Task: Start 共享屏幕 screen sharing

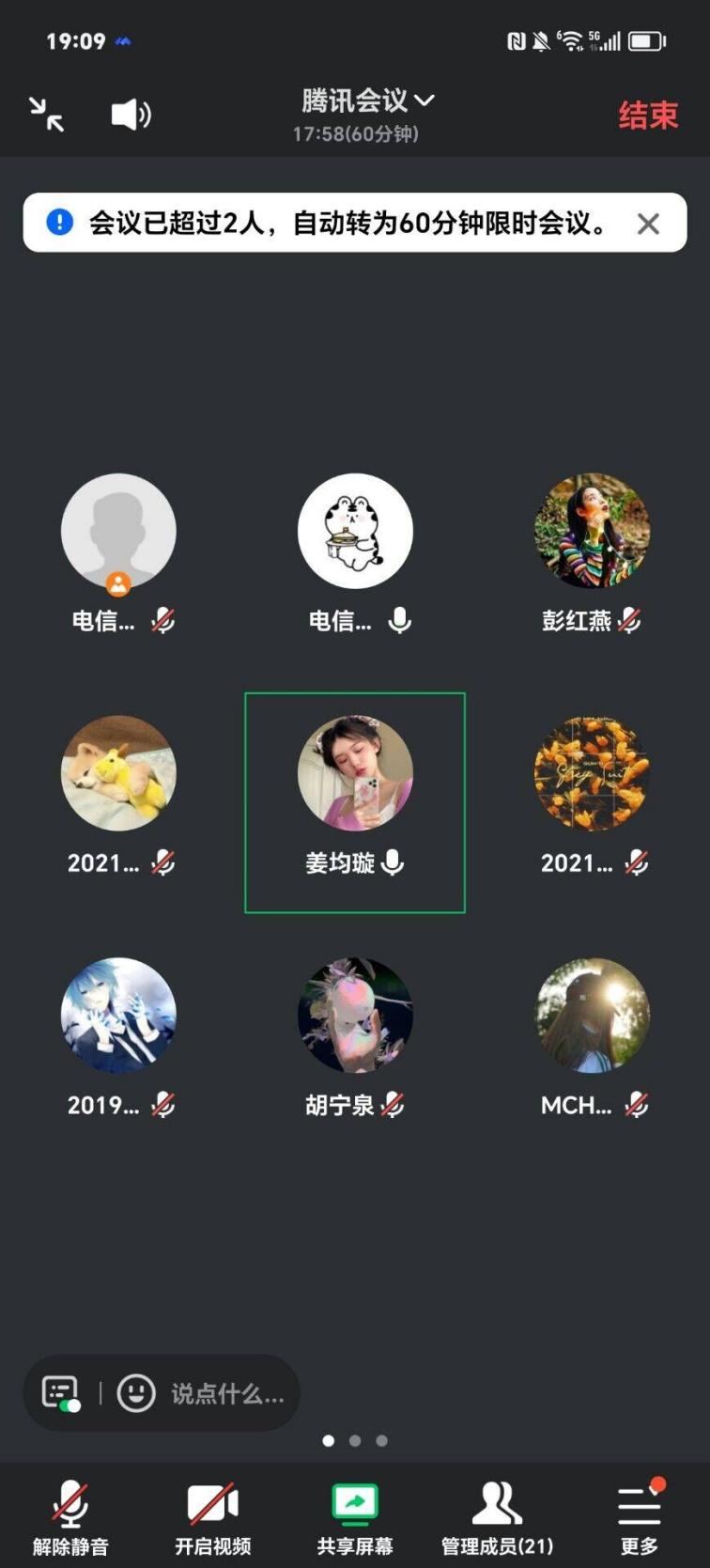Action: tap(355, 1518)
